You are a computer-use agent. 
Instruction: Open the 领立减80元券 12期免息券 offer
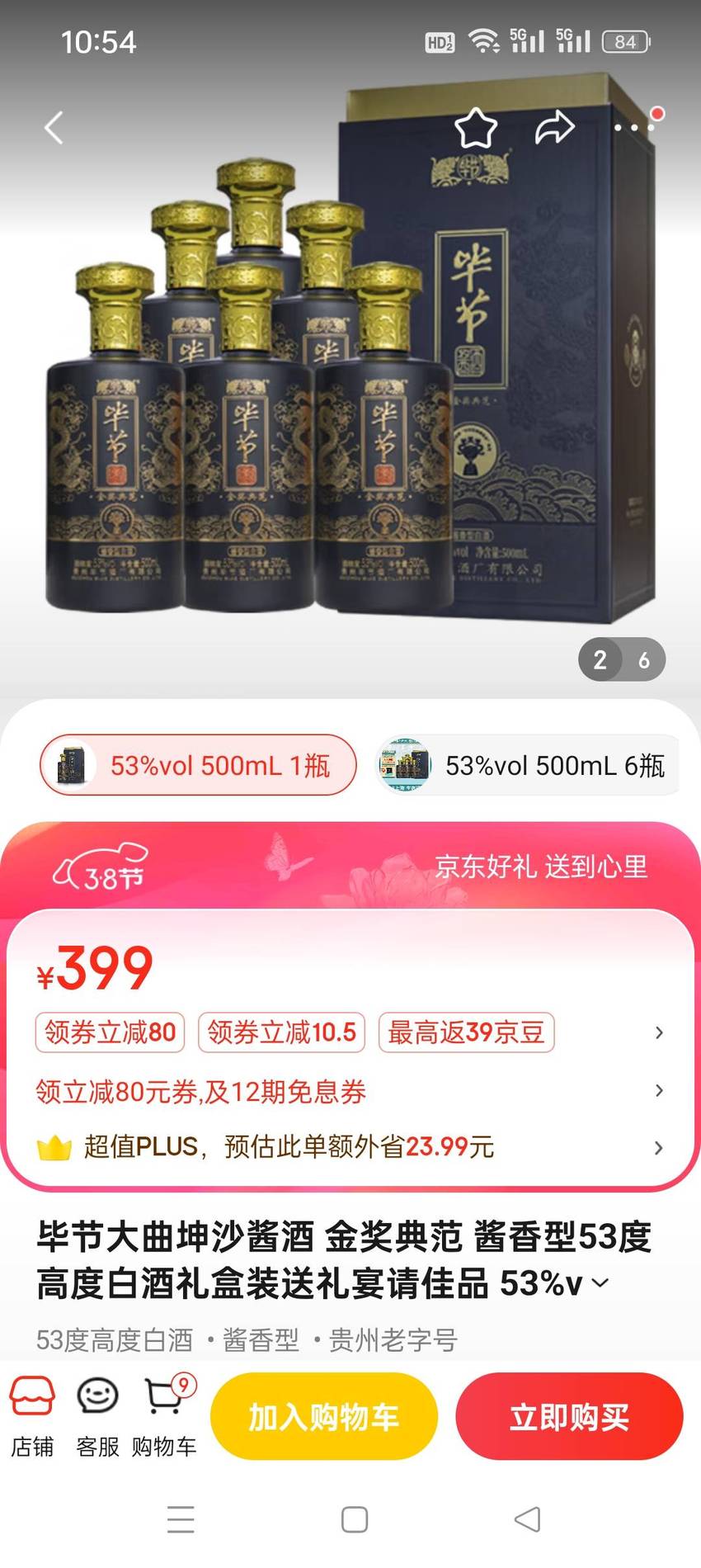click(x=350, y=1091)
